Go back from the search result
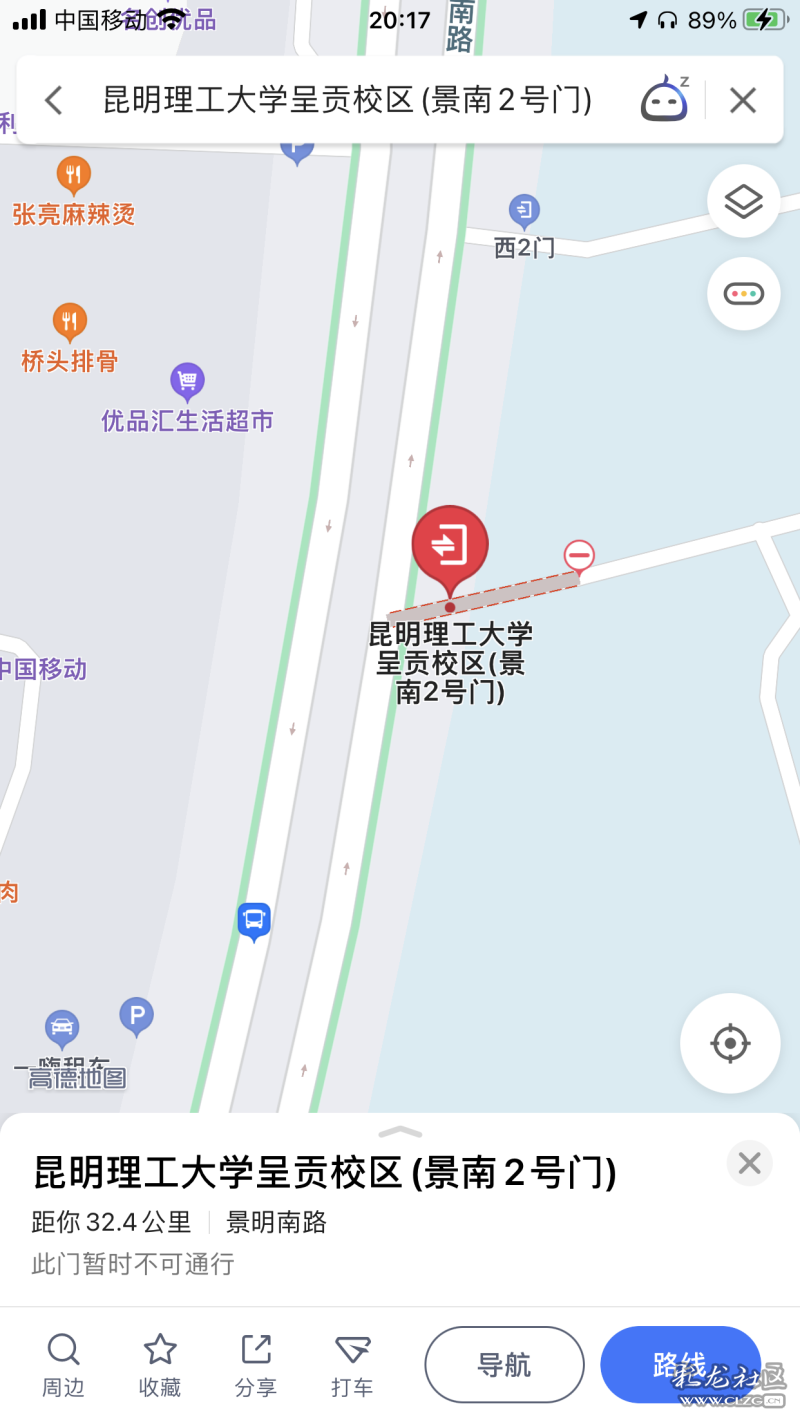 tap(54, 100)
